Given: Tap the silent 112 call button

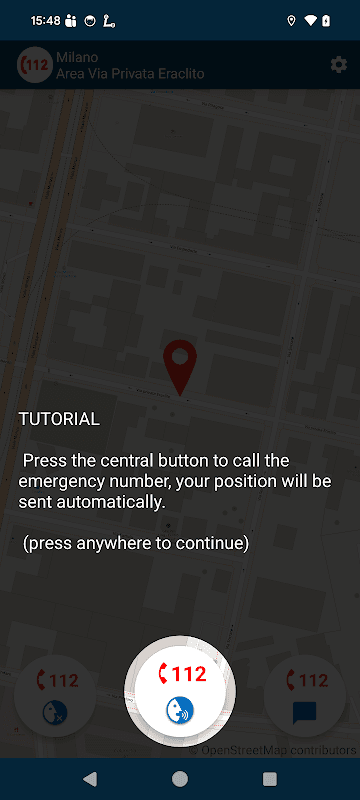Looking at the screenshot, I should click(x=55, y=696).
